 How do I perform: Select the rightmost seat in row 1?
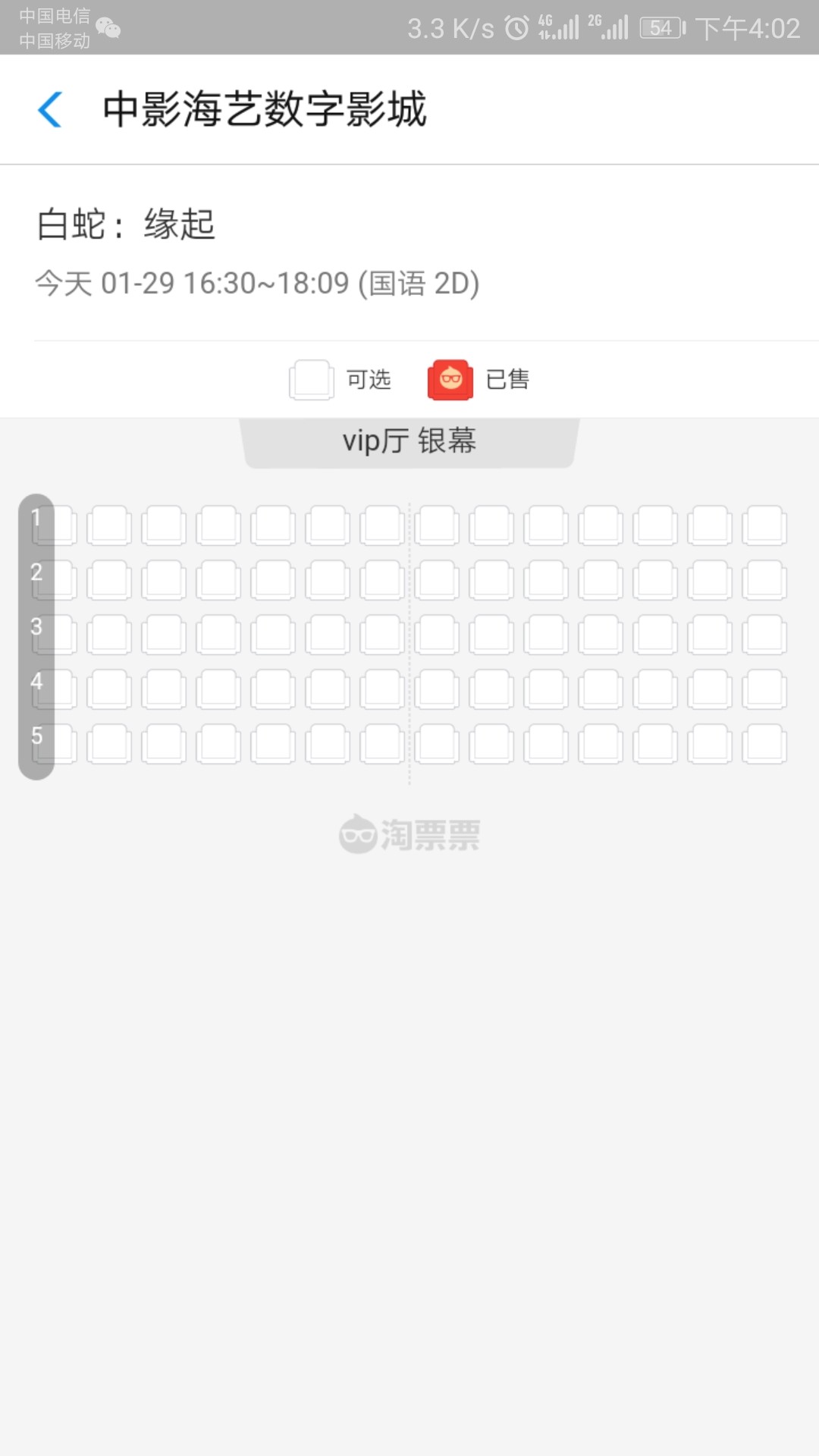[x=764, y=526]
